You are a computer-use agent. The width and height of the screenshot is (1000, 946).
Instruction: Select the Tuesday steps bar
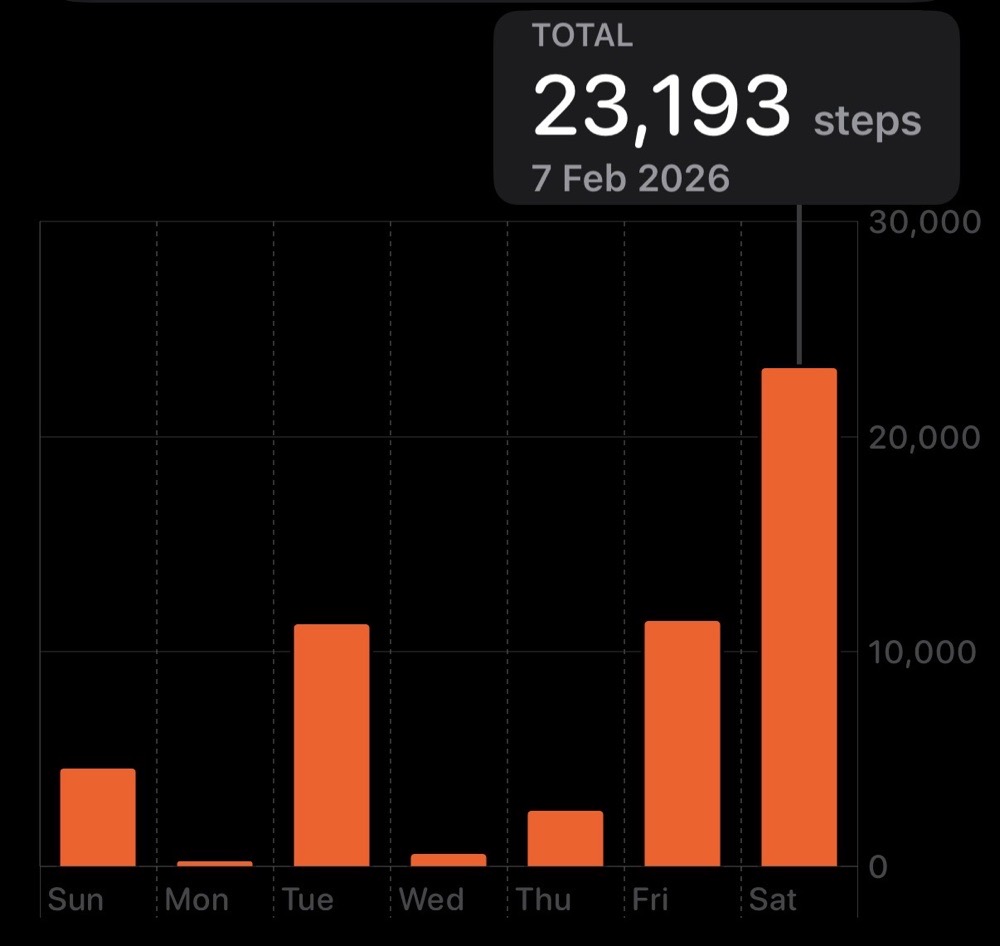coord(331,745)
